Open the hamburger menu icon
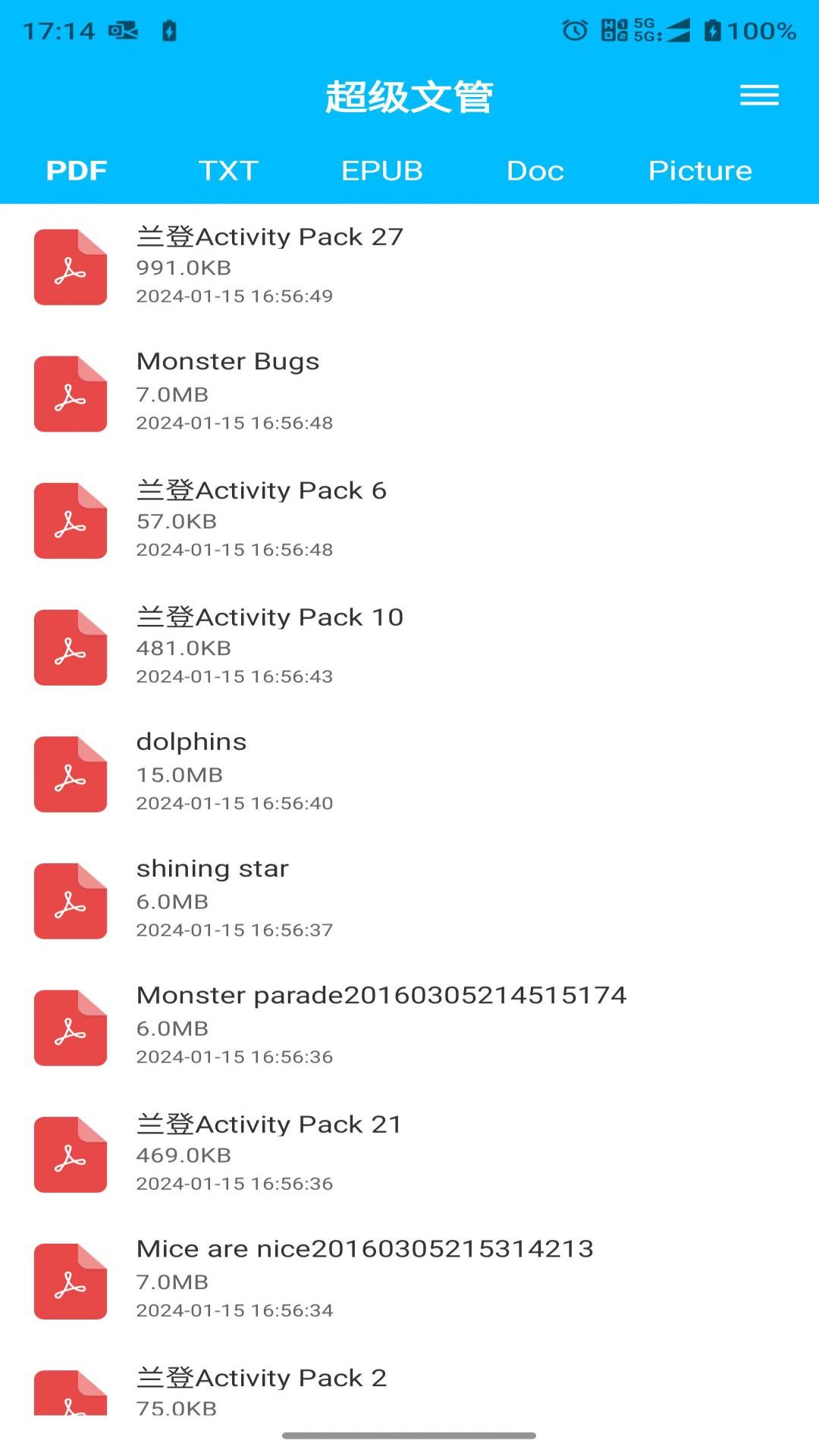Screen dimensions: 819x1456 759,96
